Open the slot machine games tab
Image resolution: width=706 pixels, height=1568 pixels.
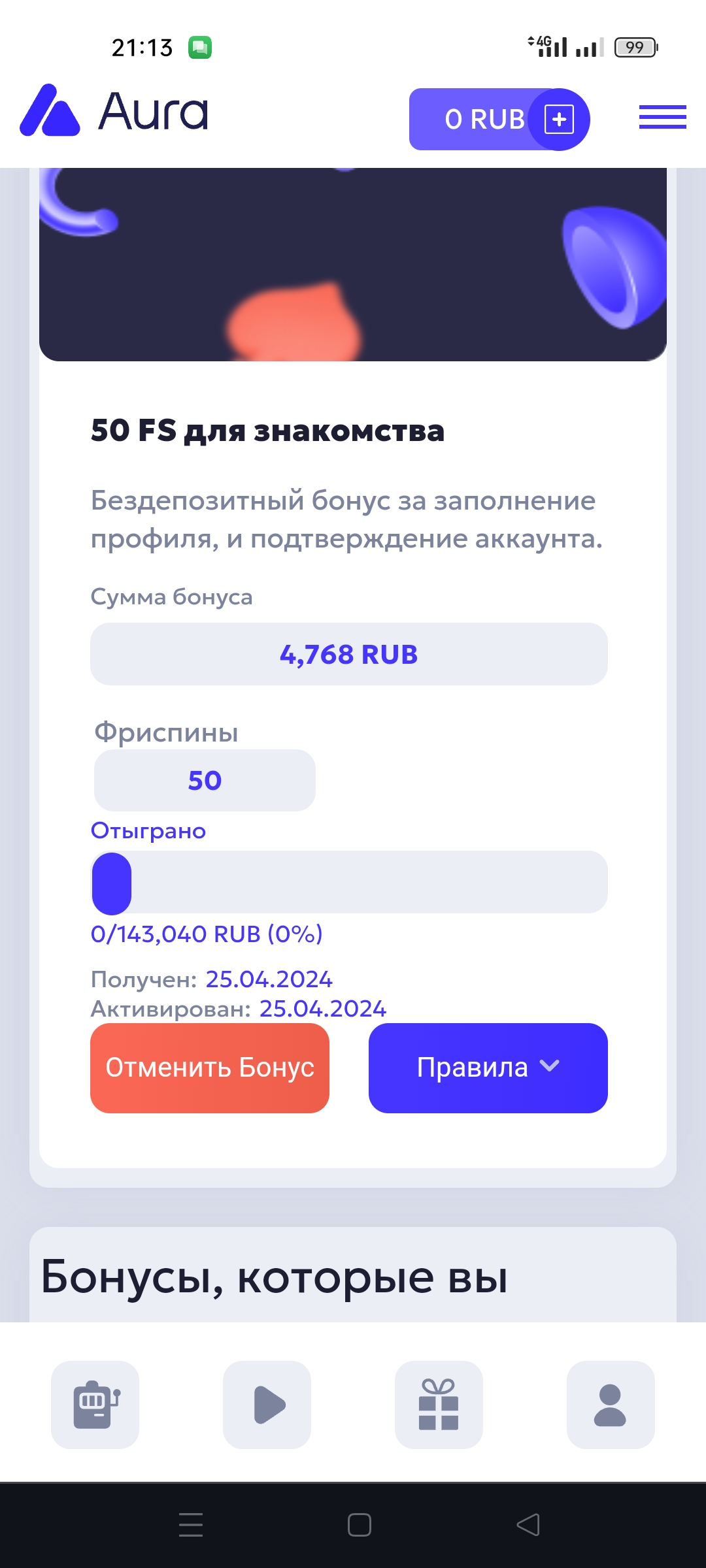95,1405
